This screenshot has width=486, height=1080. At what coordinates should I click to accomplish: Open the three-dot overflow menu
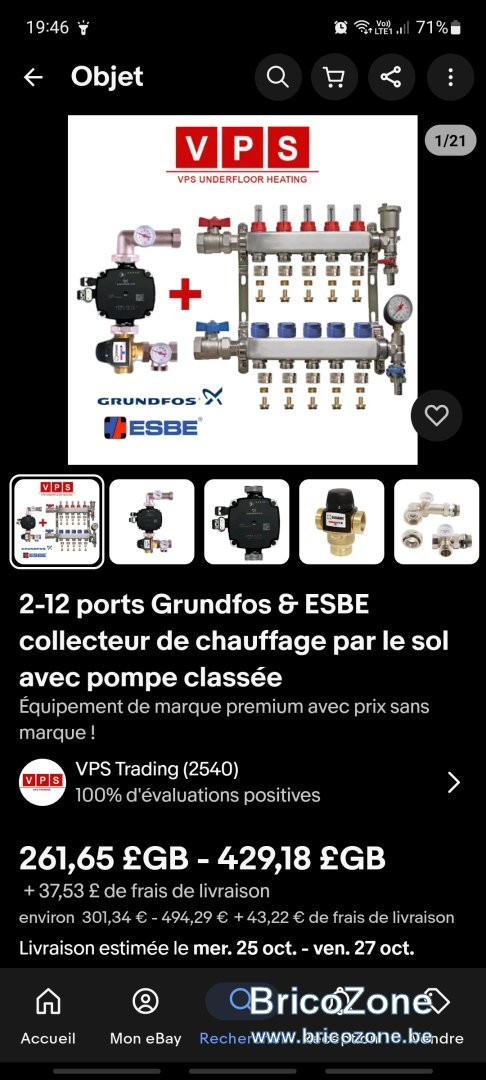[x=450, y=77]
